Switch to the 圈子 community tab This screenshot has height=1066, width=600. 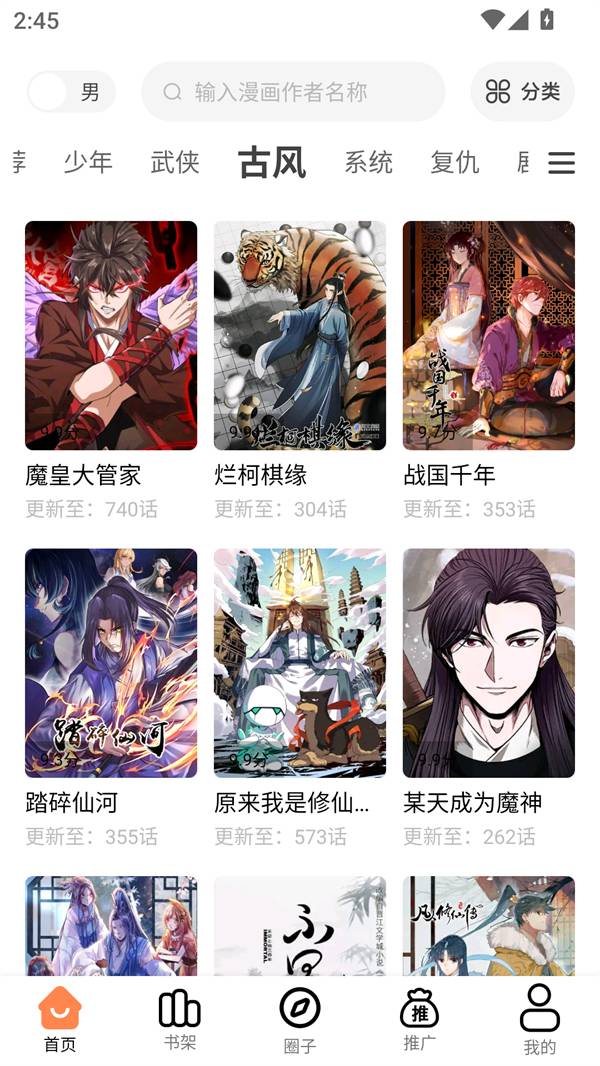click(300, 1019)
